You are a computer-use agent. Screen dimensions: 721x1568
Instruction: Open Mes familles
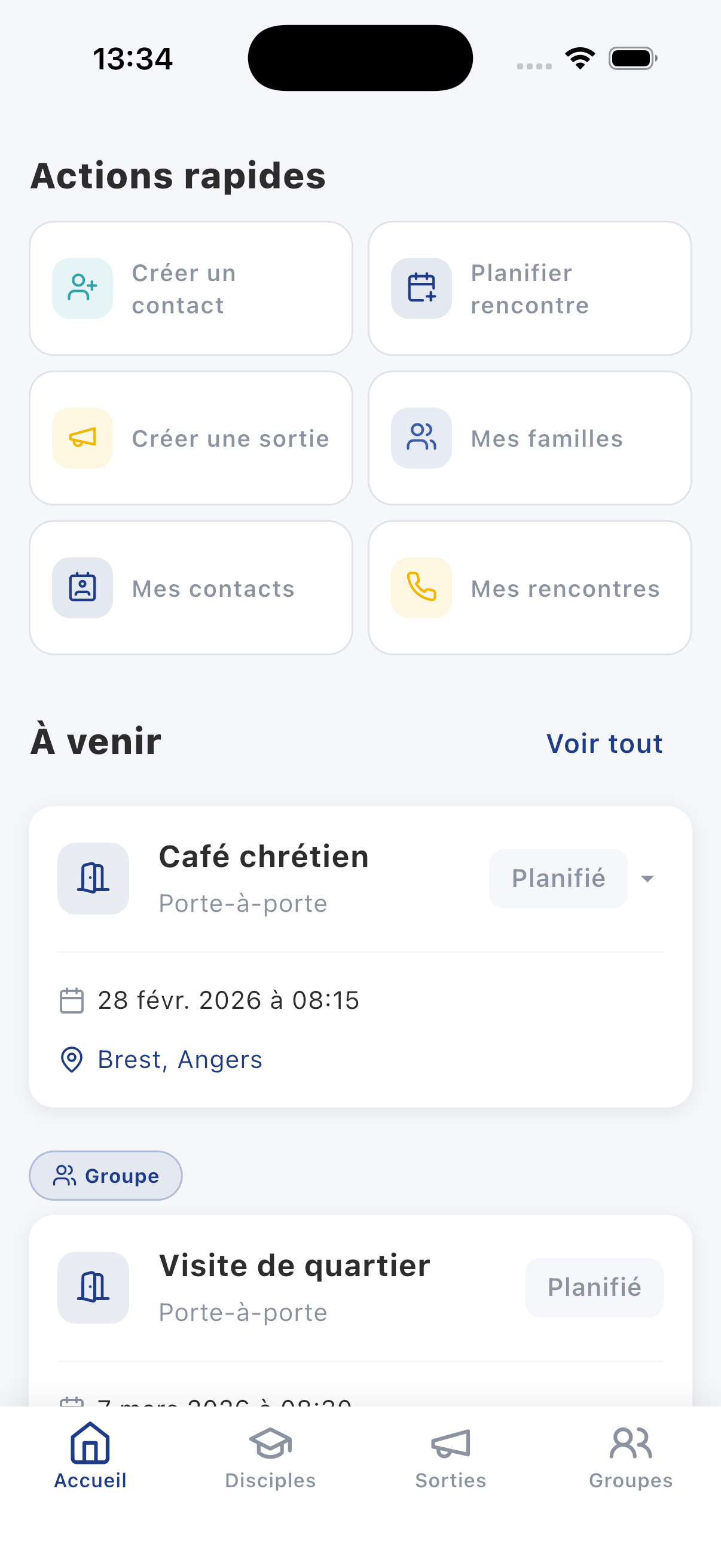coord(529,438)
